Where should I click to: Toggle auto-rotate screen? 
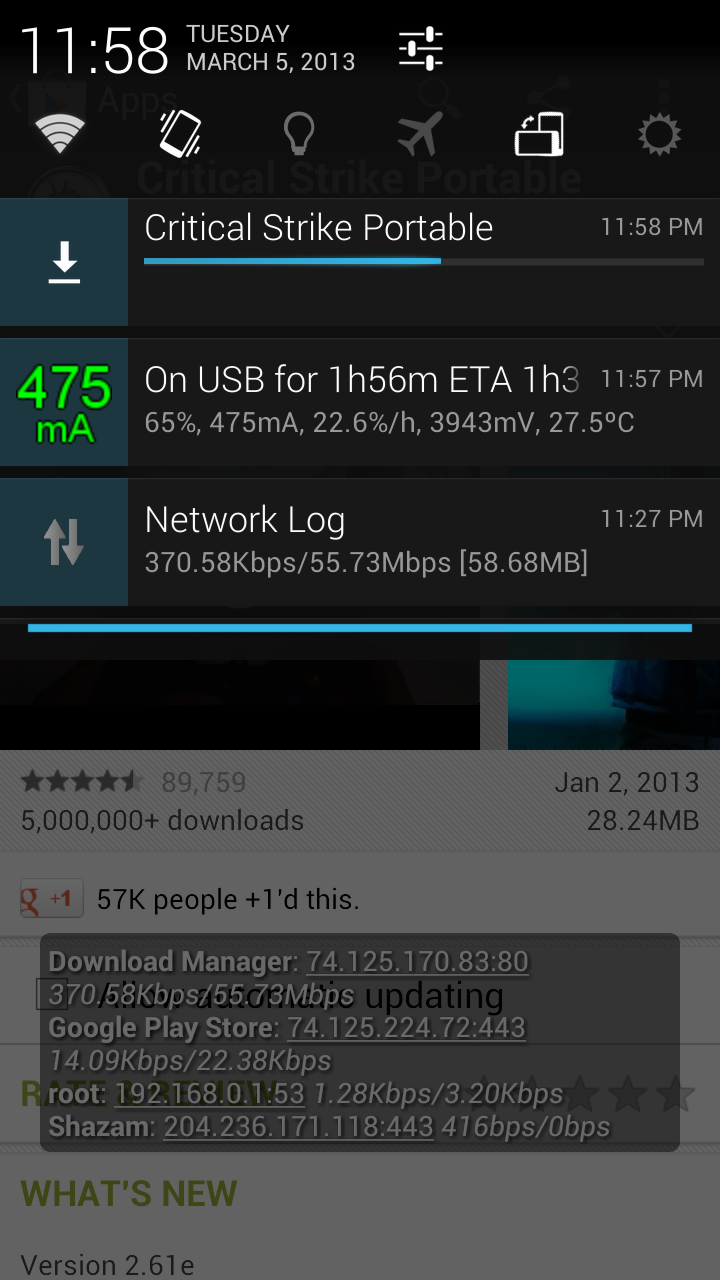539,133
